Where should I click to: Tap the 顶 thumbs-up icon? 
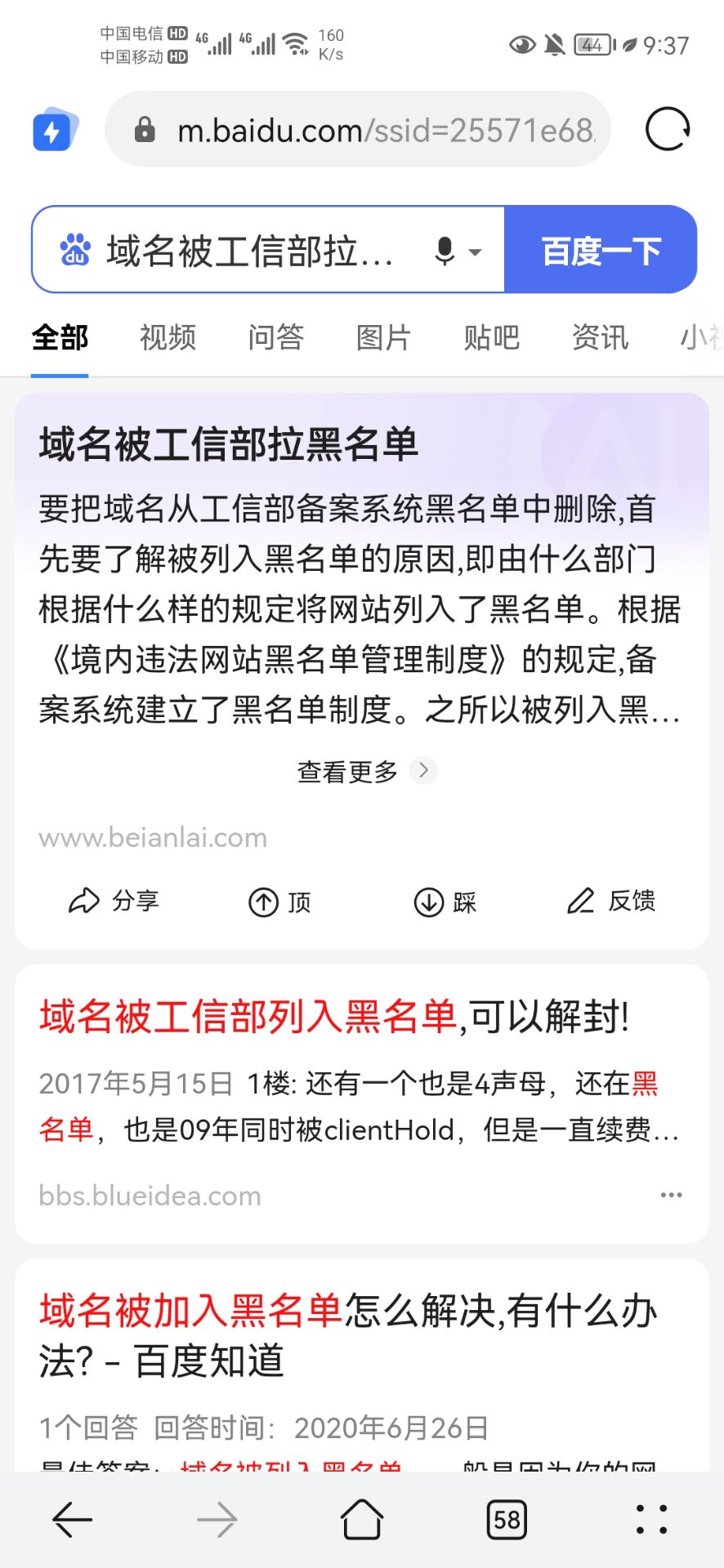click(280, 902)
